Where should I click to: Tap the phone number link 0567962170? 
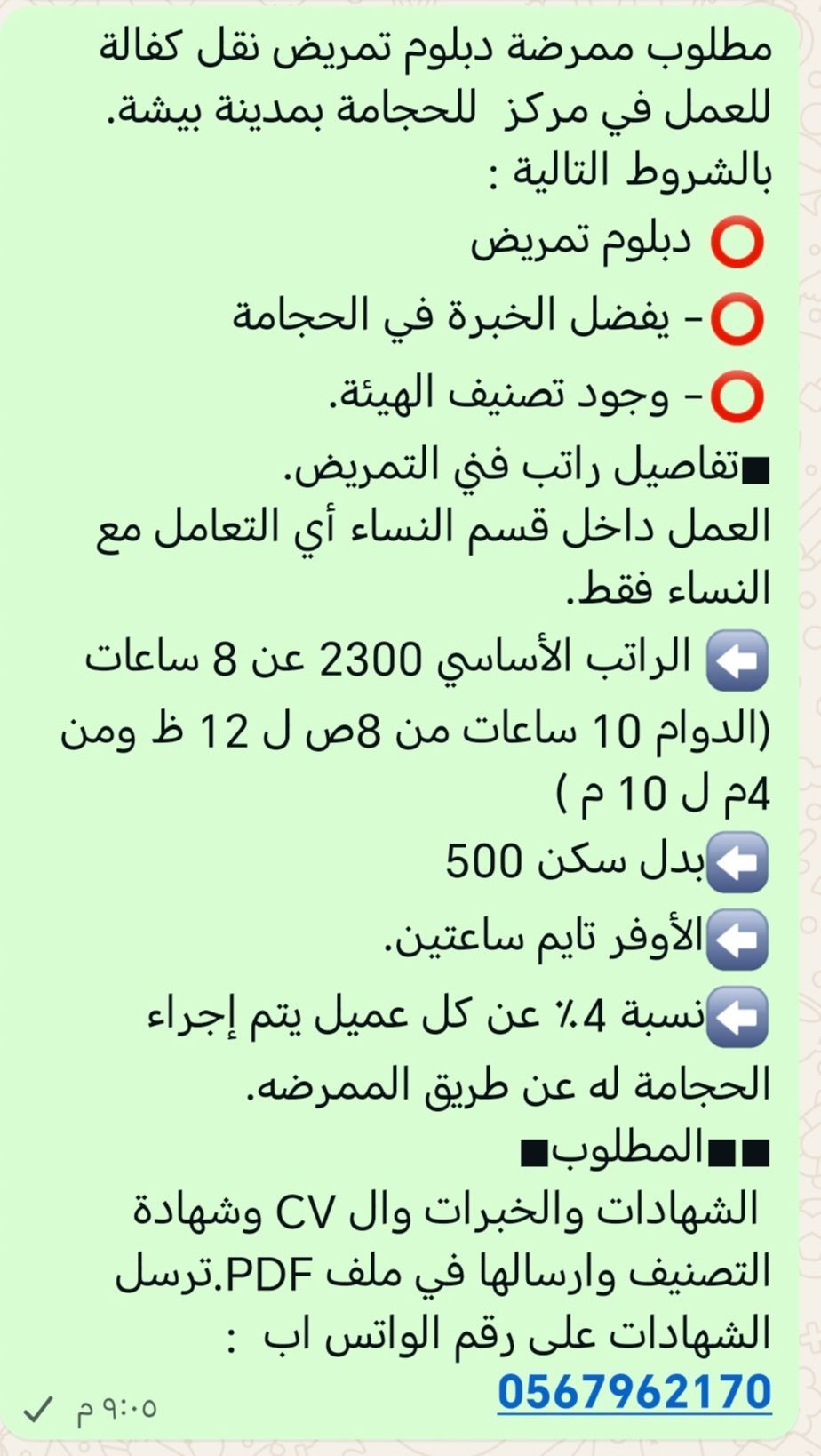coord(634,1391)
